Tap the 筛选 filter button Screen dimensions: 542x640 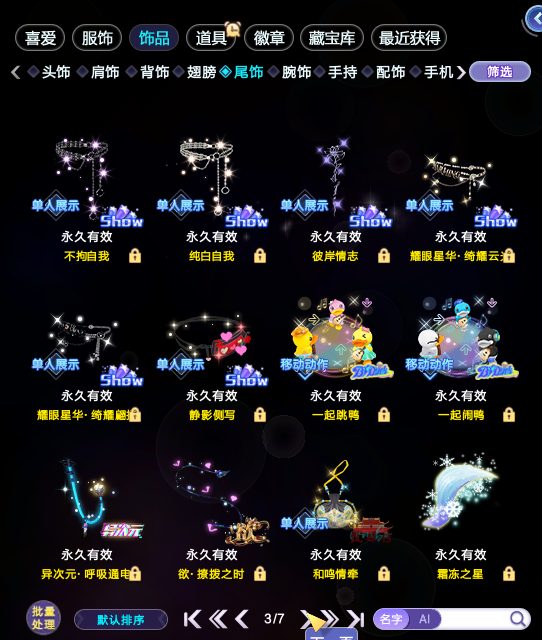500,72
